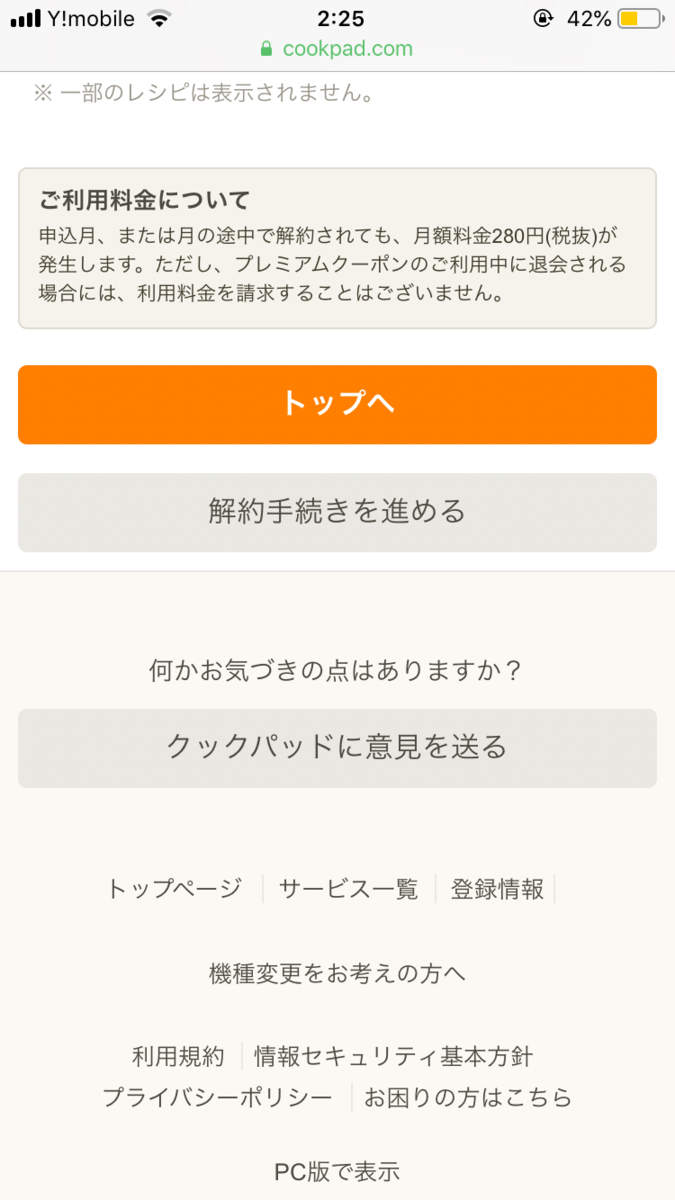675x1200 pixels.
Task: Switch to PC版で表示 view
Action: coord(337,1171)
